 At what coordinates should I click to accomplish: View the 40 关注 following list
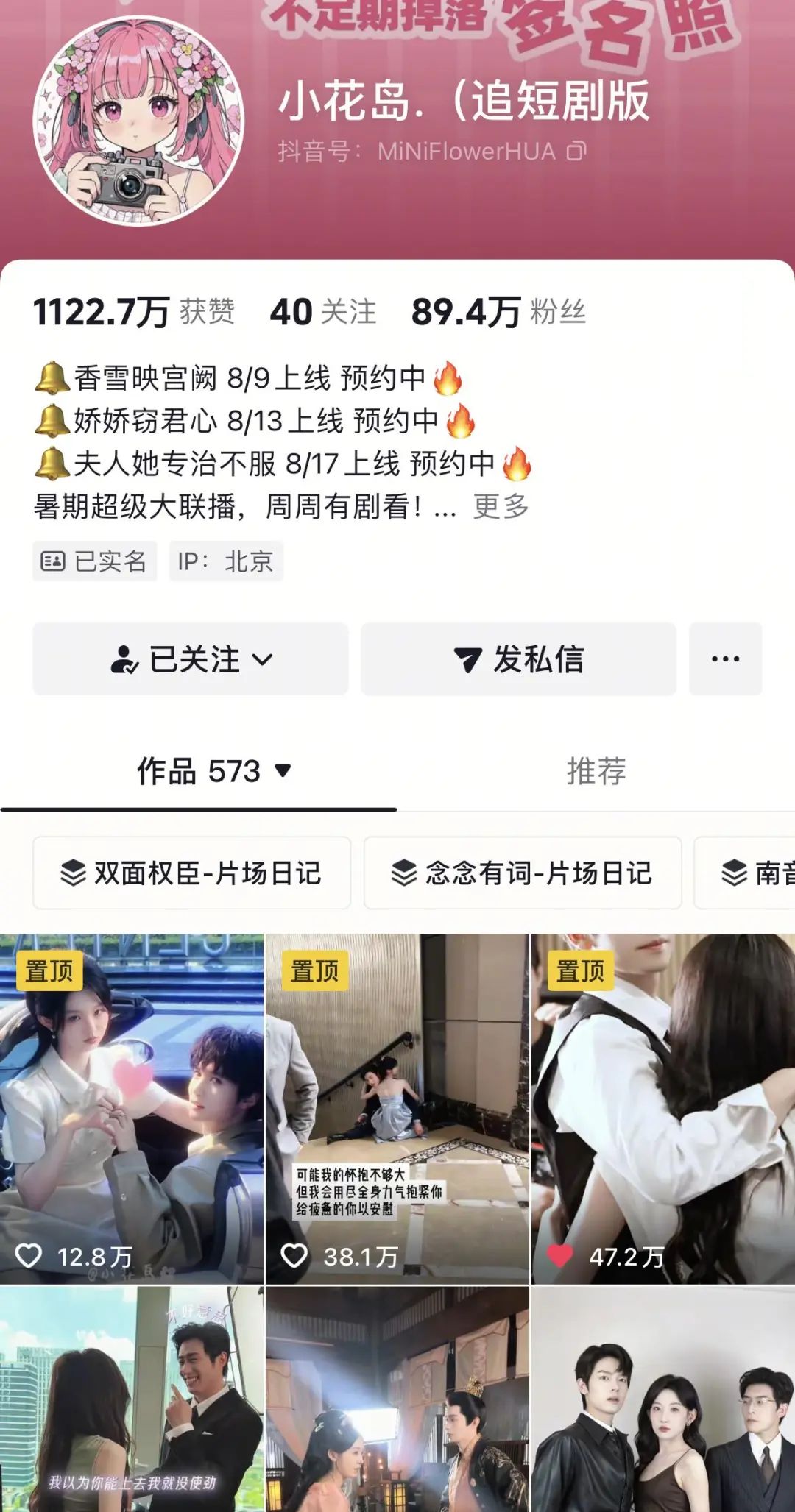[x=322, y=312]
